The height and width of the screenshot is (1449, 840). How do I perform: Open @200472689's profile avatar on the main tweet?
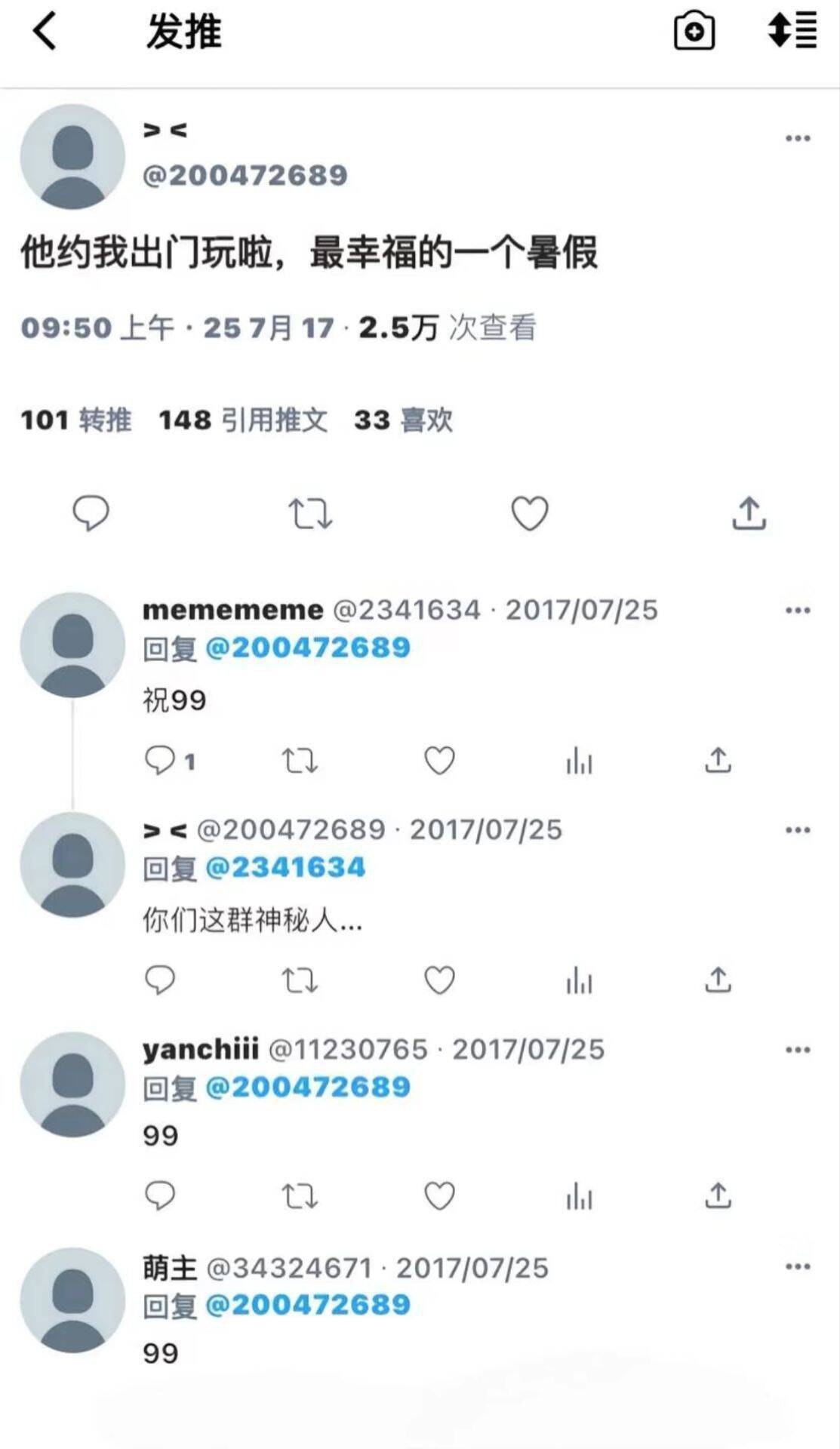pyautogui.click(x=72, y=156)
